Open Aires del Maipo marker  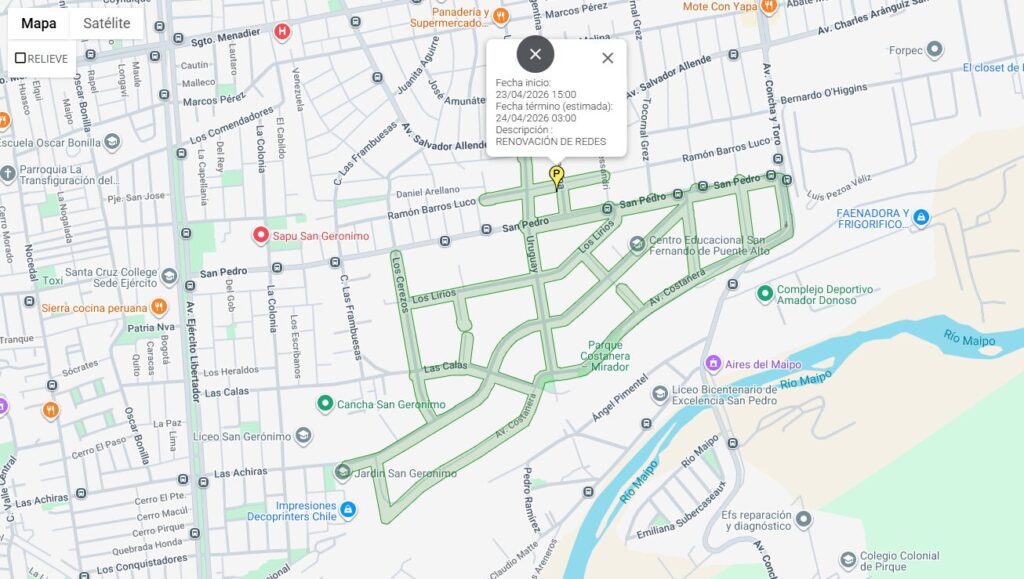tap(713, 363)
